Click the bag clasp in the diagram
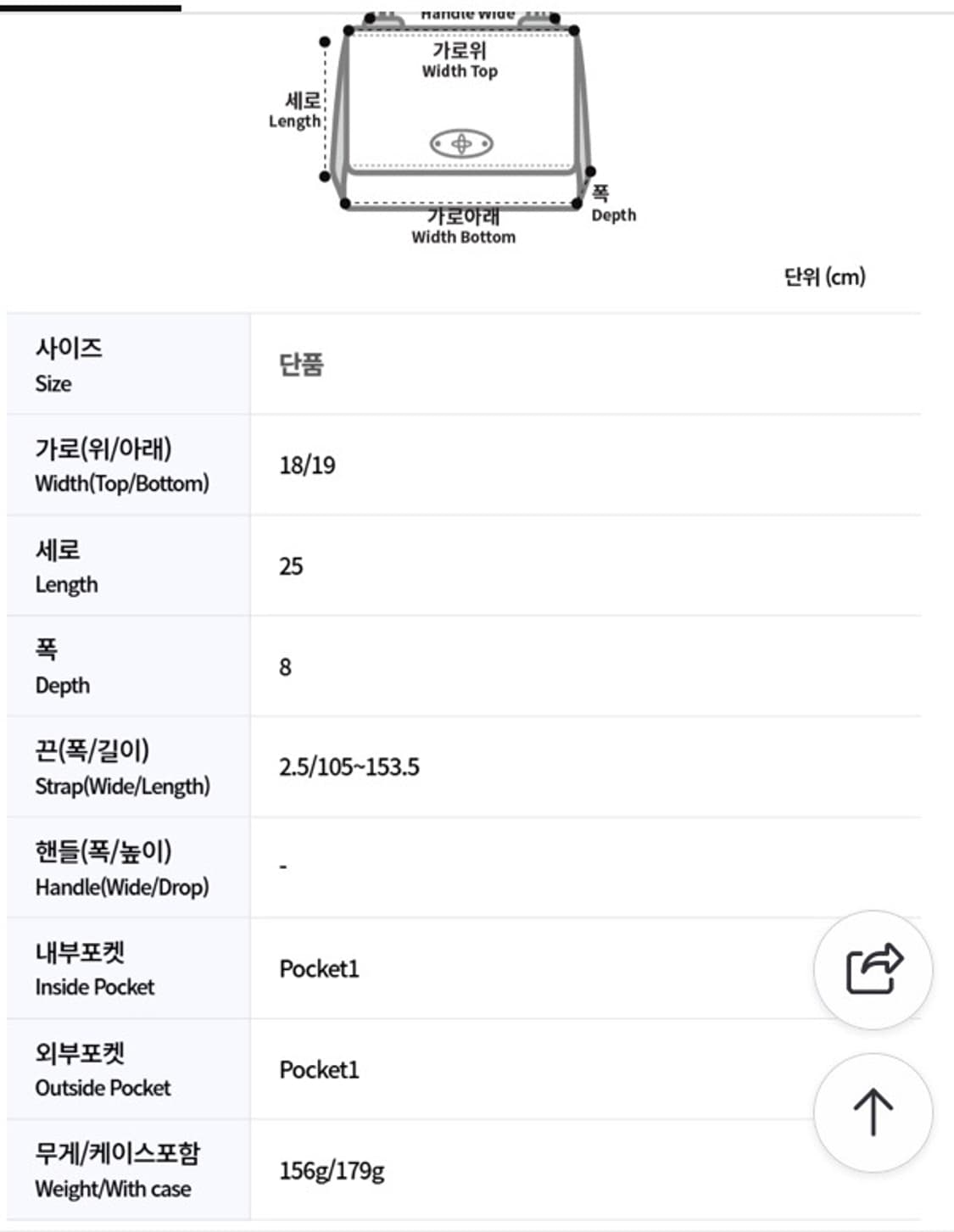Image resolution: width=954 pixels, height=1232 pixels. (x=460, y=142)
